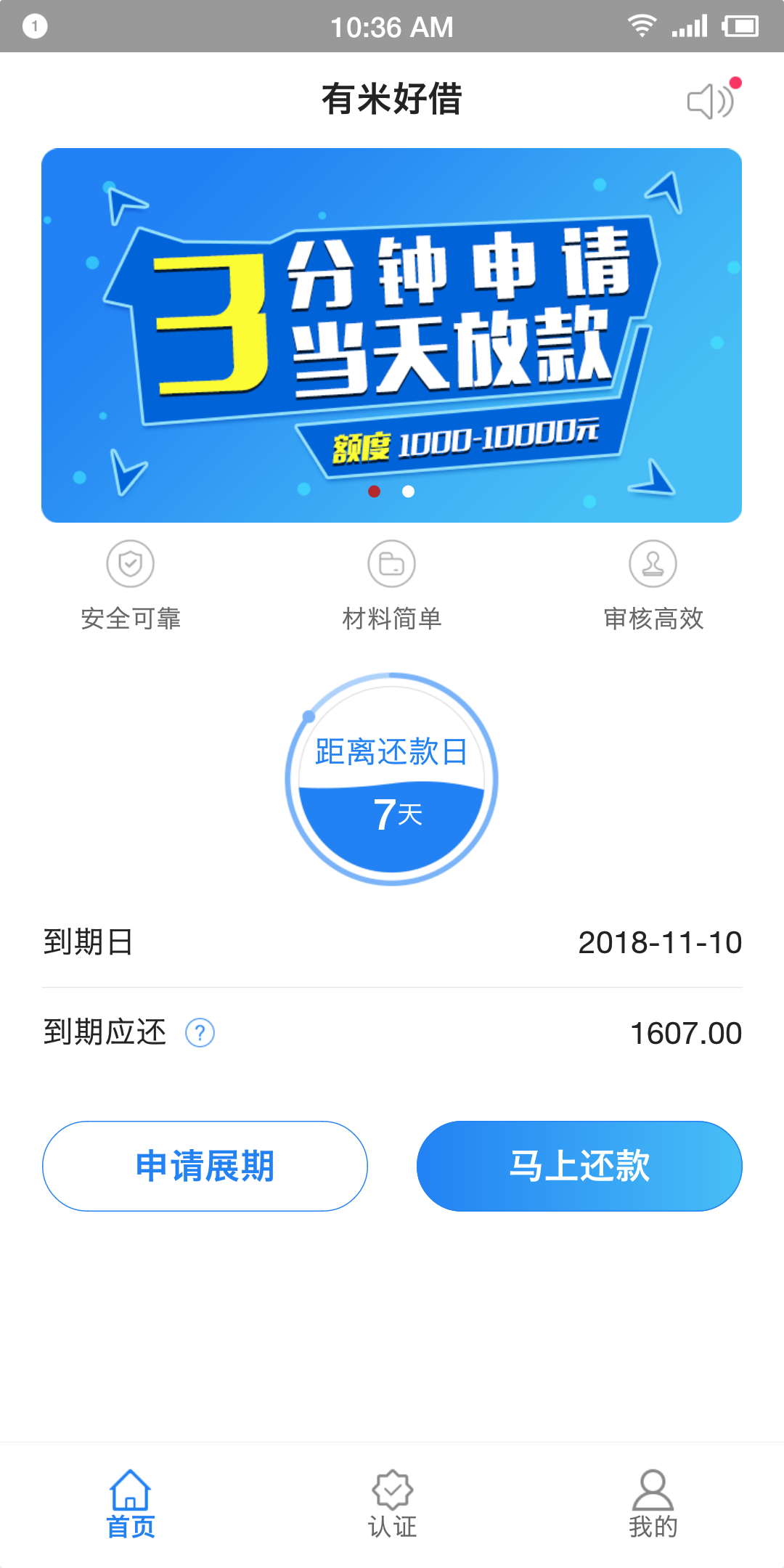Screen dimensions: 784x1568
Task: Select the 首页 tab
Action: 131,1504
